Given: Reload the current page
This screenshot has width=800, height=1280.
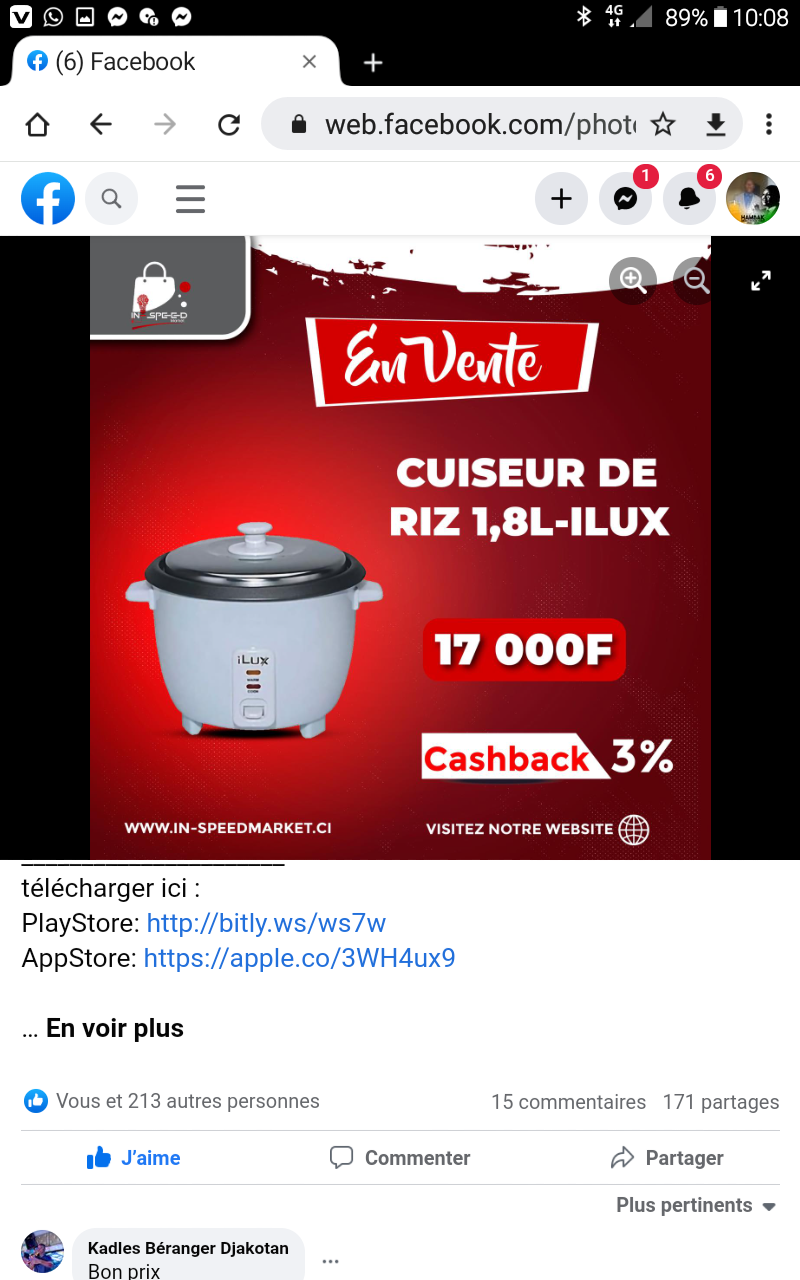Looking at the screenshot, I should [229, 124].
